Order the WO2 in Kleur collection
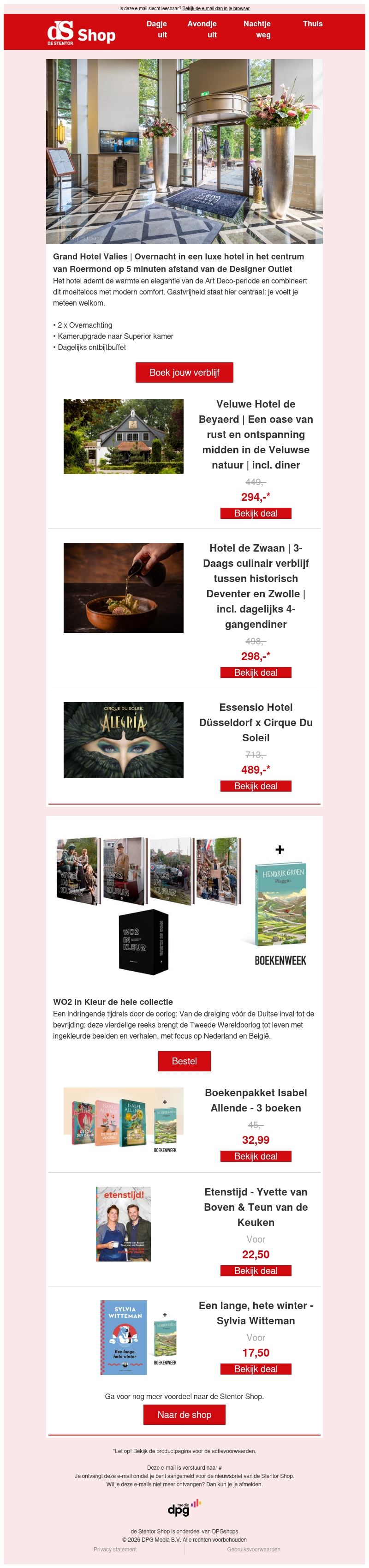369x1568 pixels. (184, 1061)
